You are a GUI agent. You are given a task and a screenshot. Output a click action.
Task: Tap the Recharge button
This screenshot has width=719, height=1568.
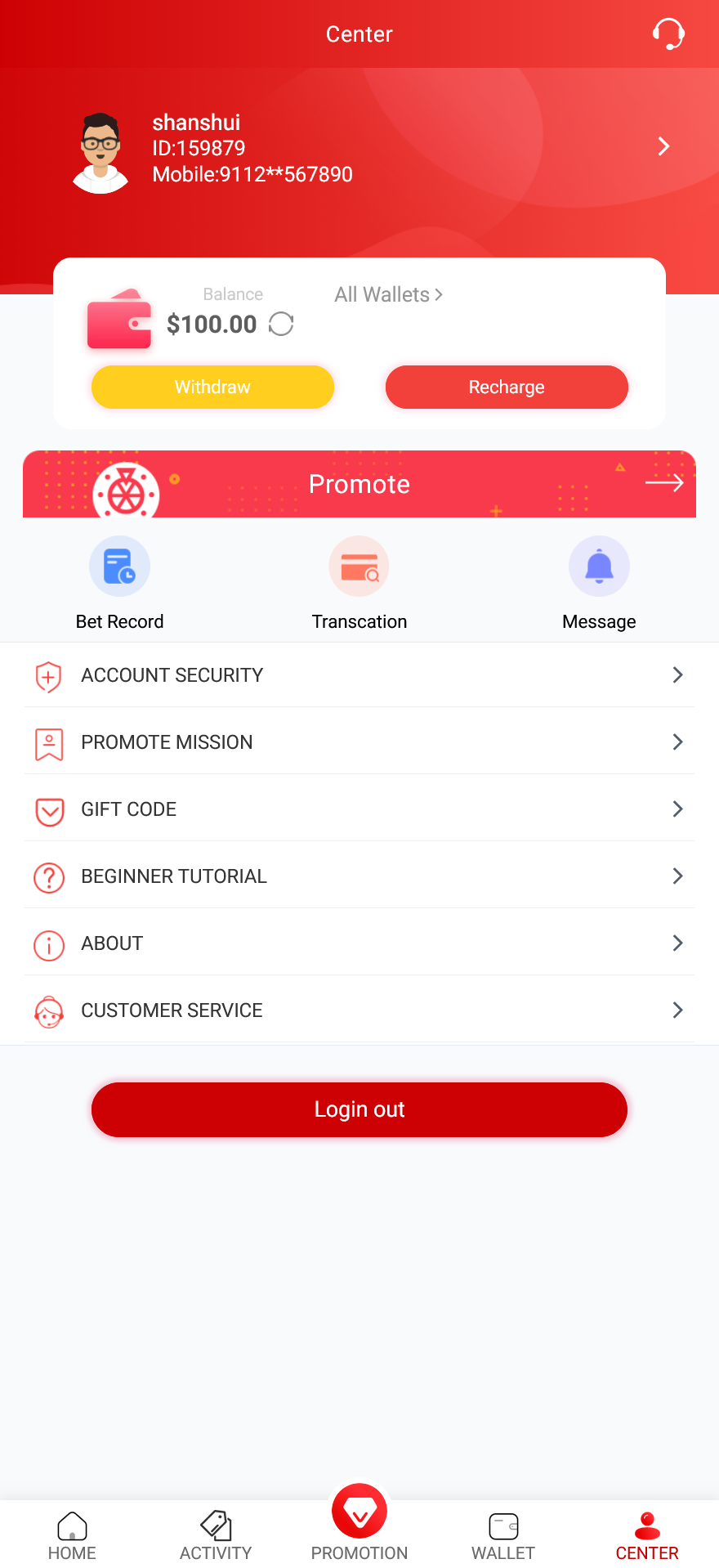tap(507, 387)
